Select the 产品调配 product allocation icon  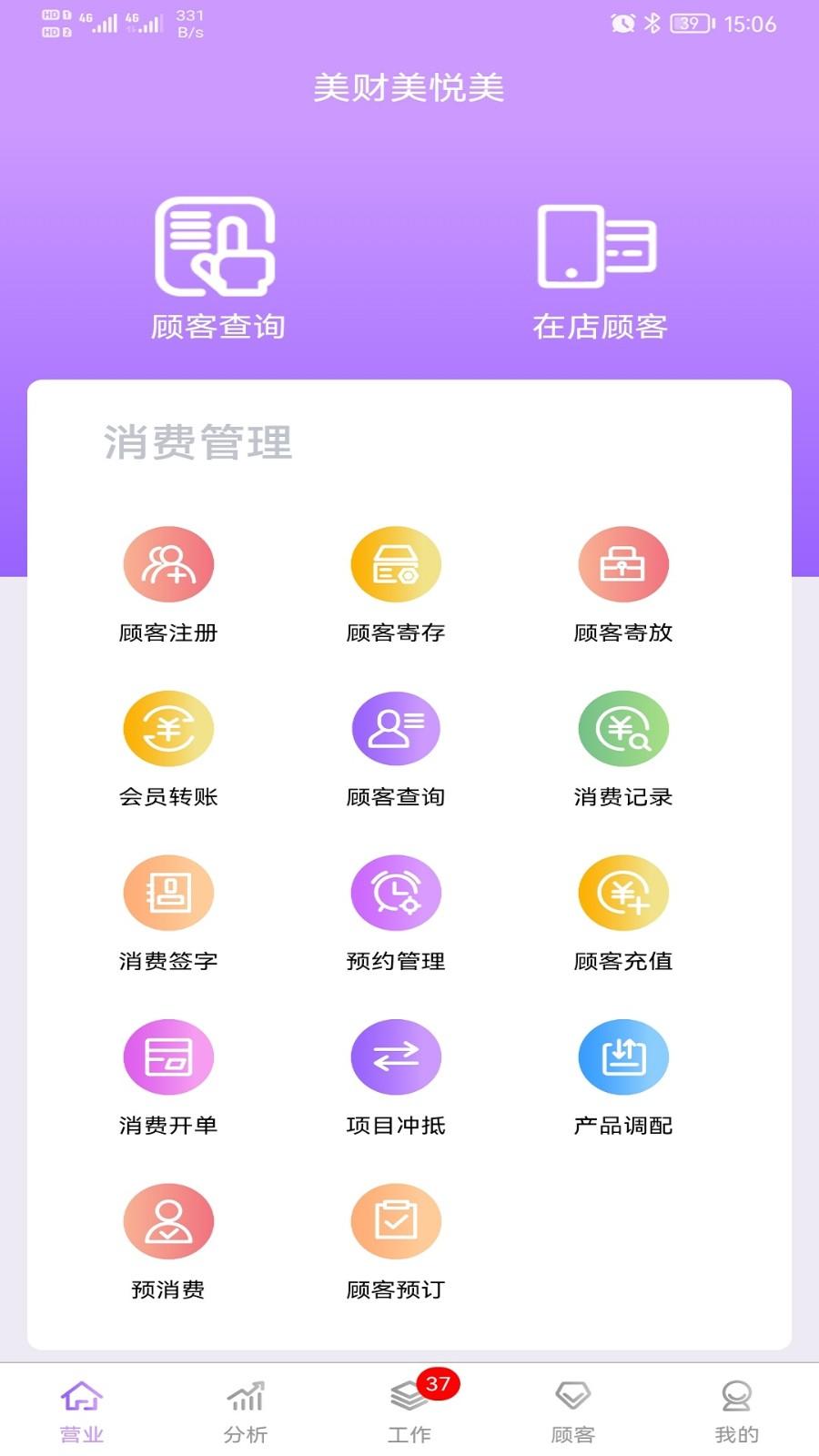pos(623,1057)
